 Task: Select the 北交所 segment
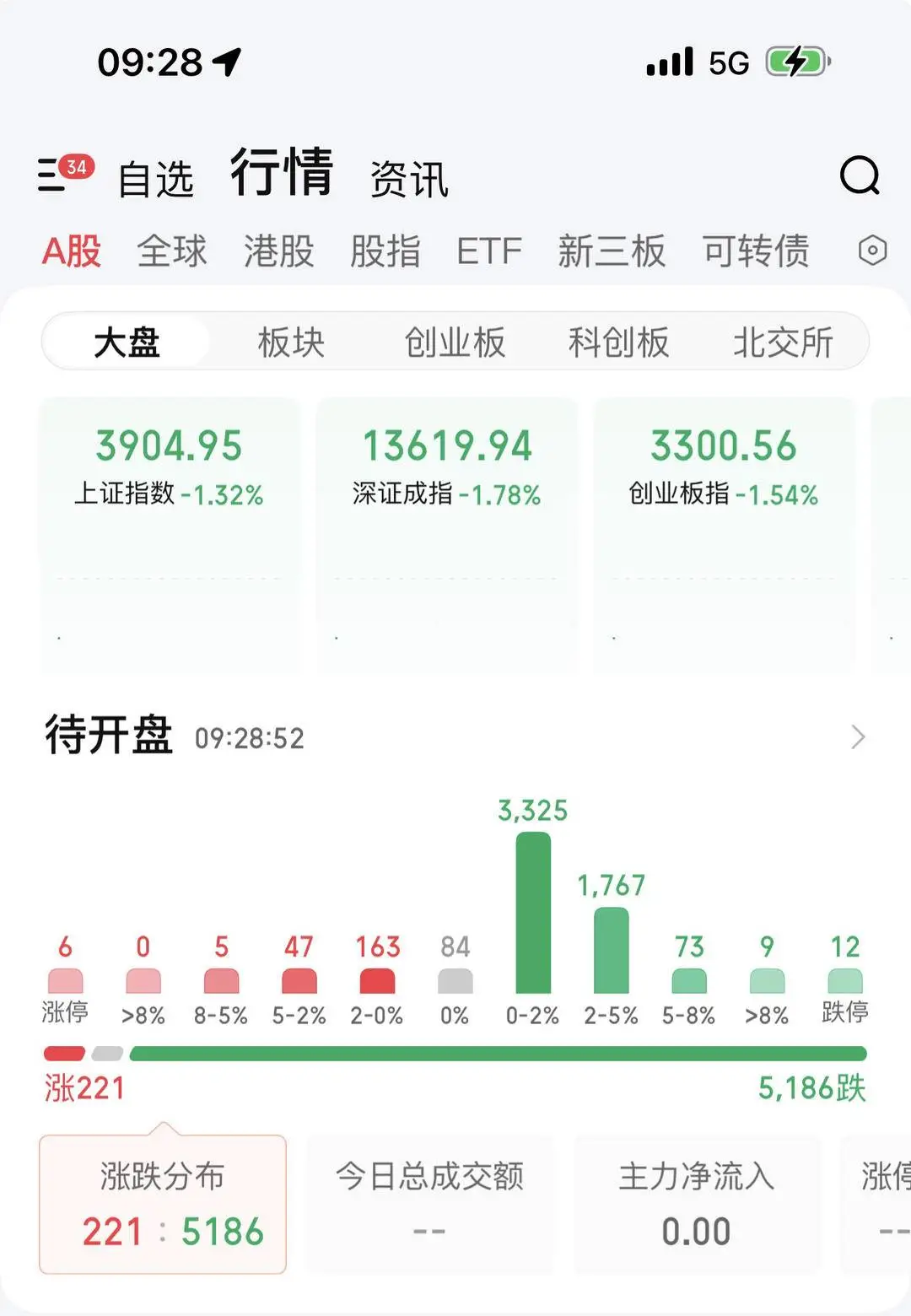point(783,342)
